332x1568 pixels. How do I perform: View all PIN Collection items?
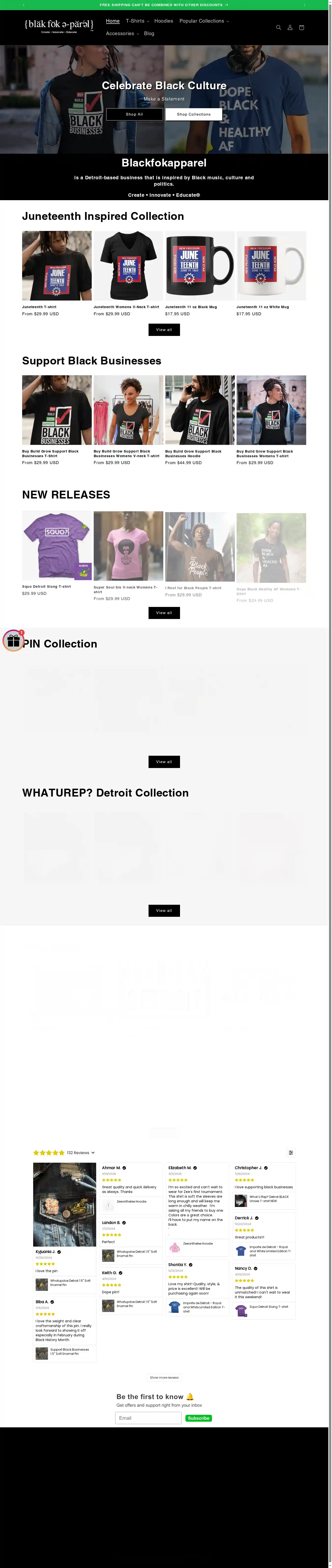[x=164, y=761]
